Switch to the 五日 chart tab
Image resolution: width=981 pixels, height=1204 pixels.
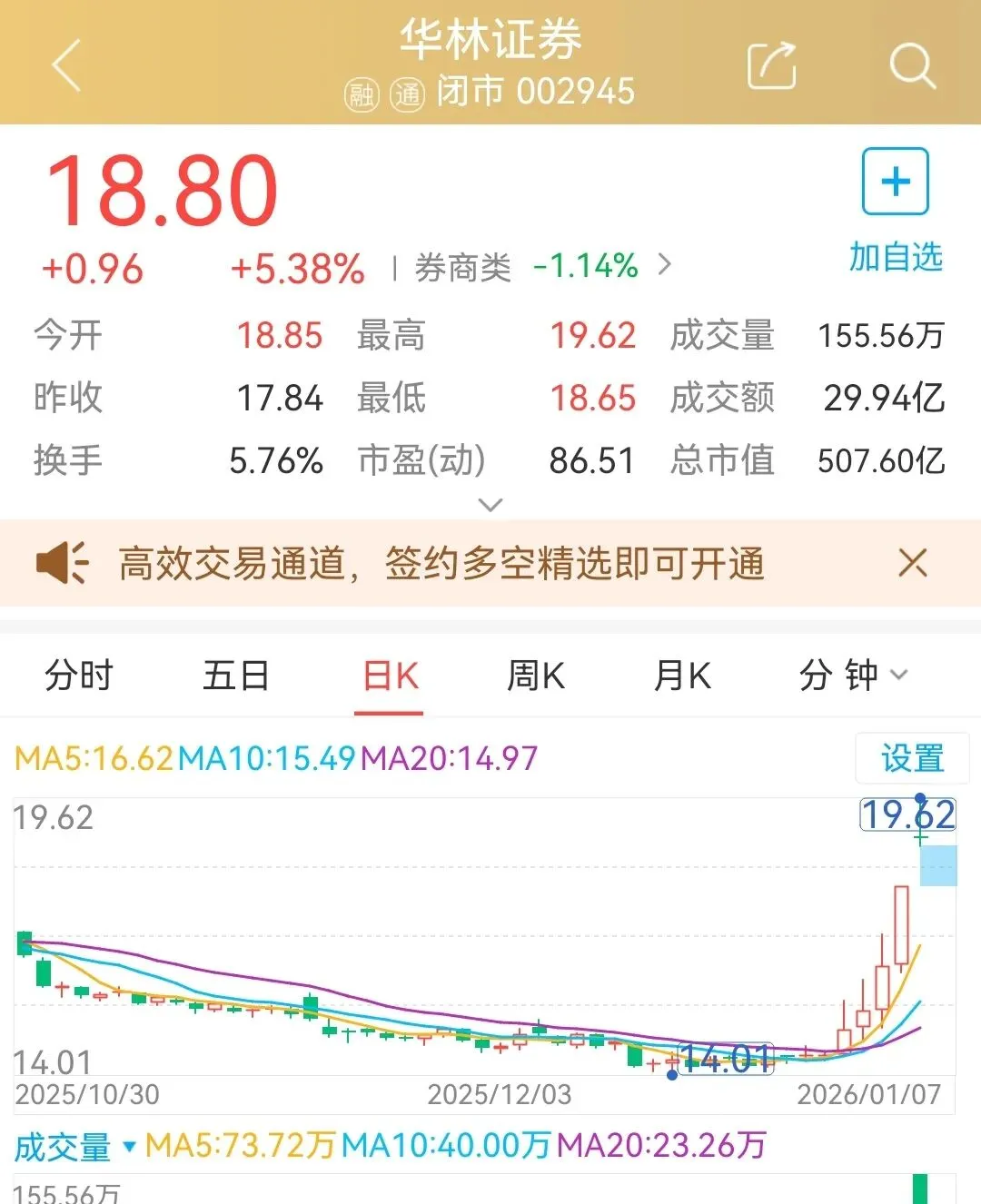235,676
